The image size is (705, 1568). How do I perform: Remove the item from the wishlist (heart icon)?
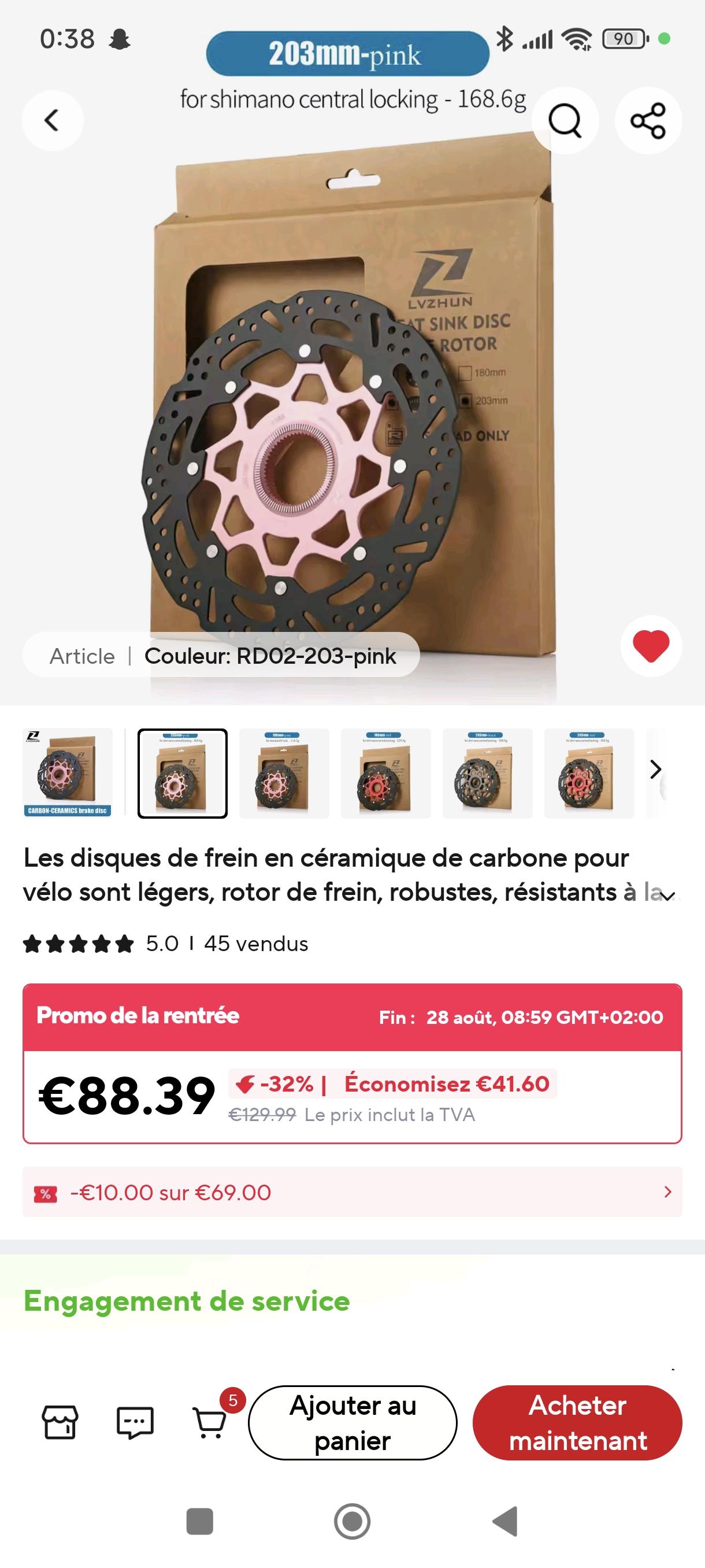(x=651, y=646)
